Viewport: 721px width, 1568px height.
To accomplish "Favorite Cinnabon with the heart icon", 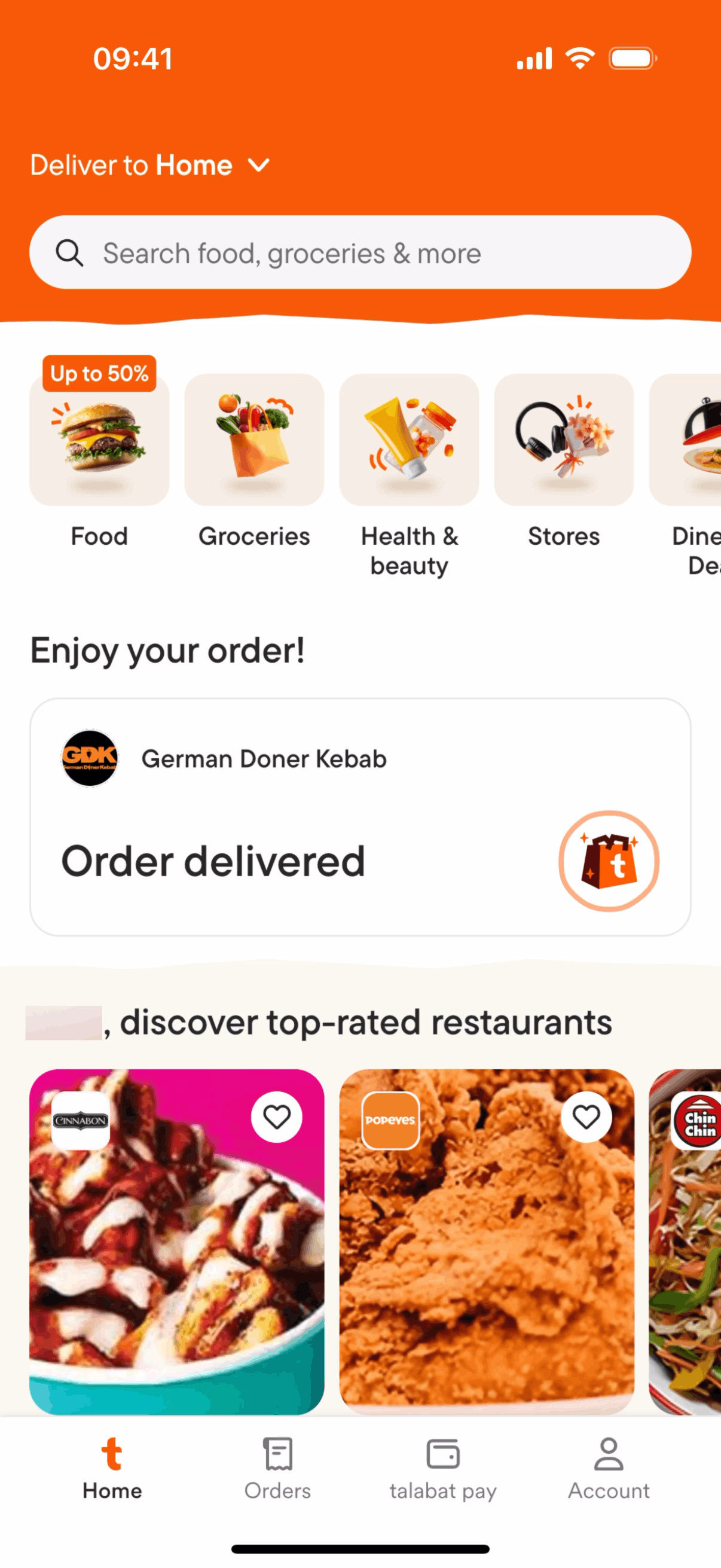I will (277, 1117).
